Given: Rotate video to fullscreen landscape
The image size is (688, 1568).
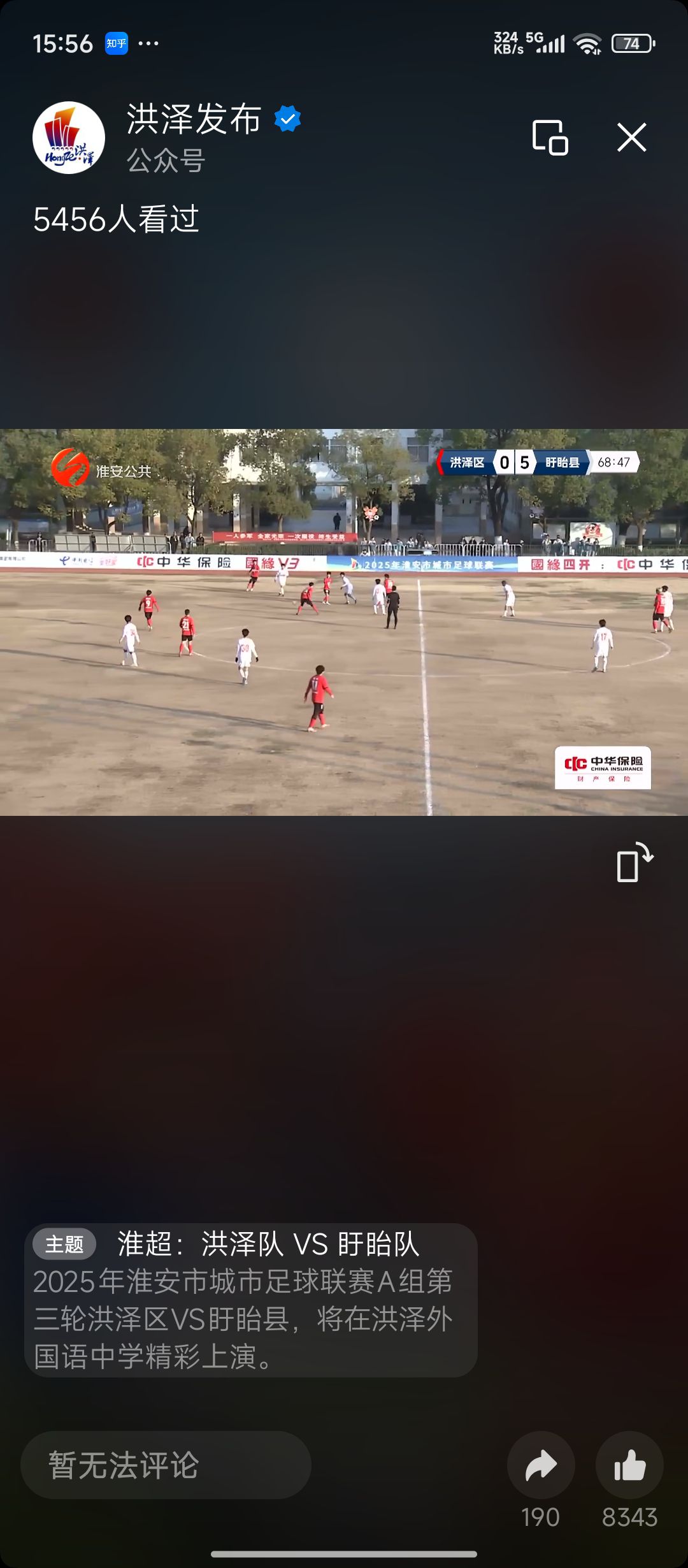Looking at the screenshot, I should click(634, 863).
